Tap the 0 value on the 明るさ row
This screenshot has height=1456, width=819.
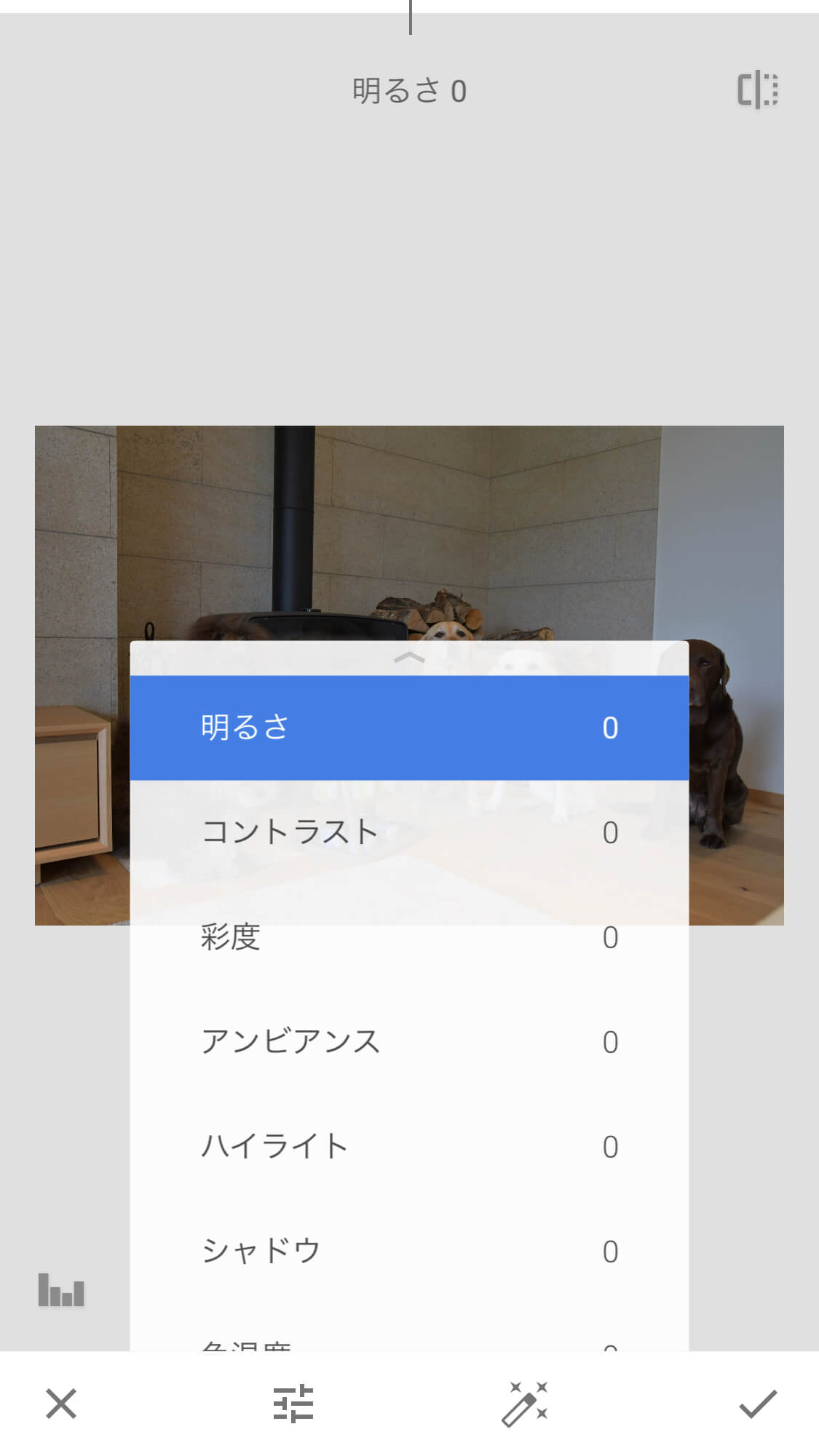tap(610, 725)
